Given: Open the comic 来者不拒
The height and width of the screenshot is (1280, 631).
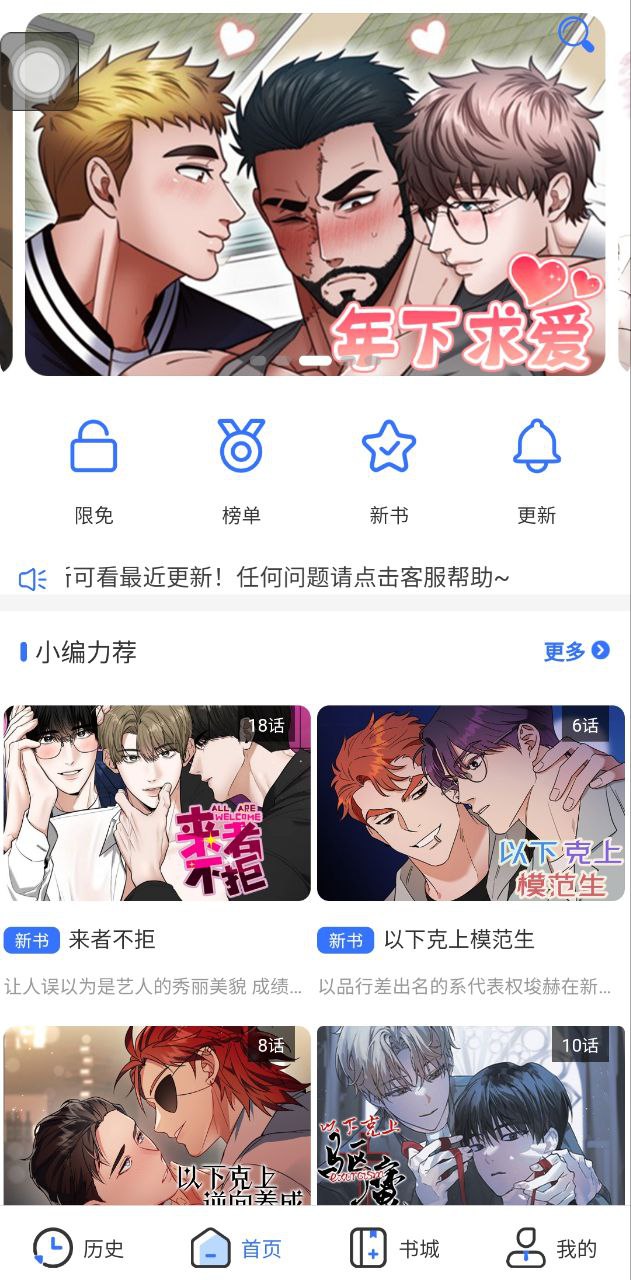Looking at the screenshot, I should click(157, 803).
